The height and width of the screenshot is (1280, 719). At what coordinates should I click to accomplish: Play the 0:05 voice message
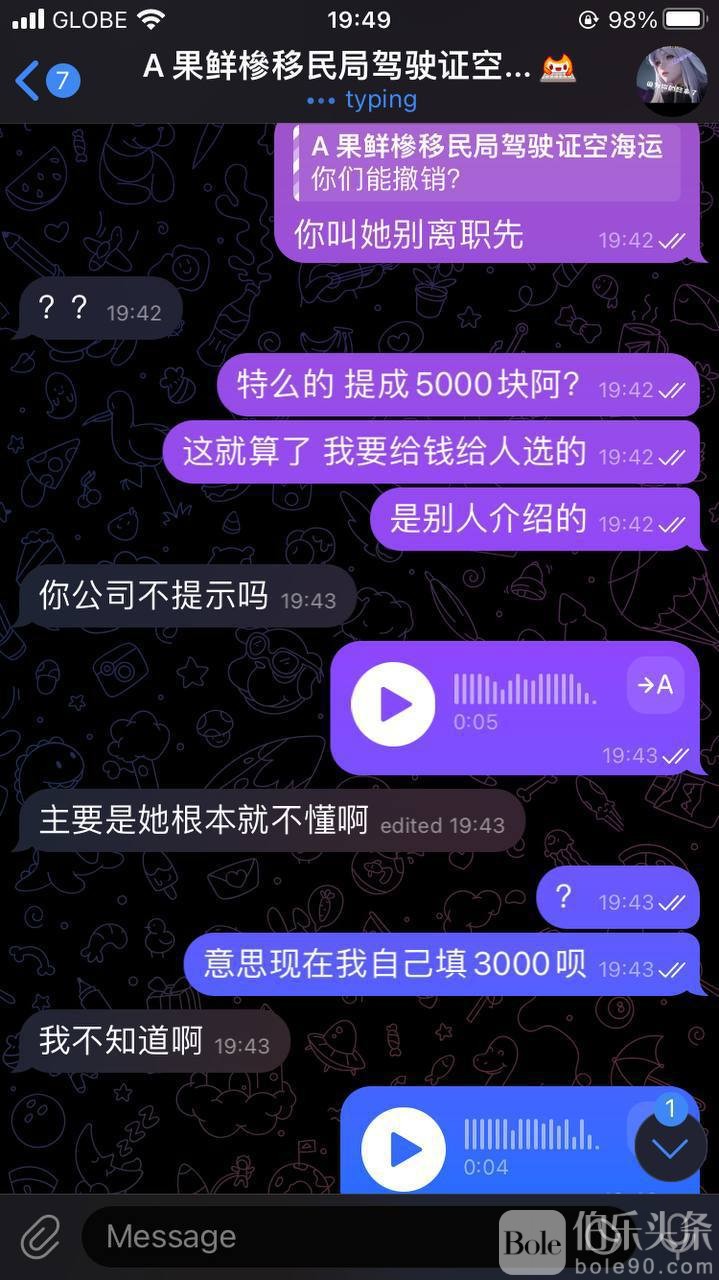point(393,704)
